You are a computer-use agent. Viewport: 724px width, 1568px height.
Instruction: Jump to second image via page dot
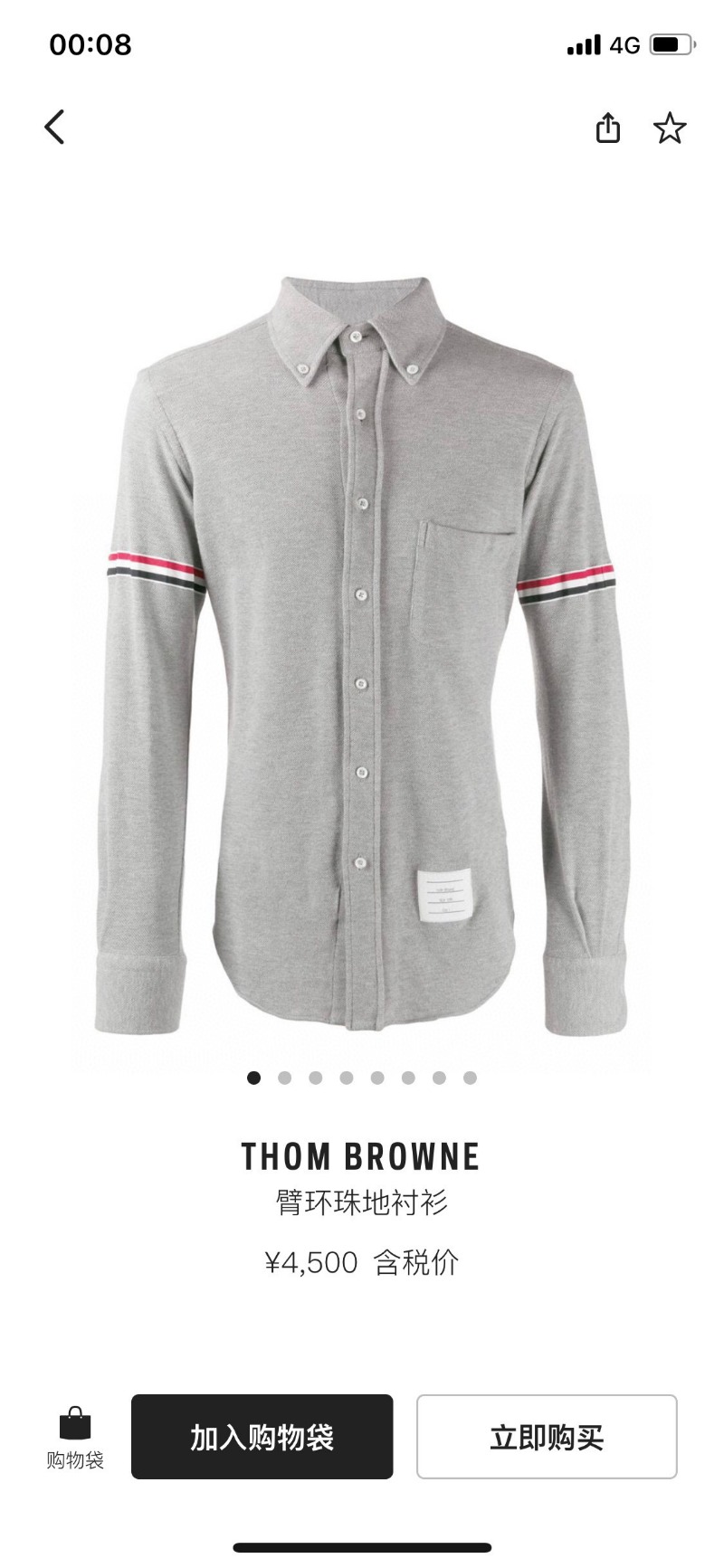click(285, 1078)
